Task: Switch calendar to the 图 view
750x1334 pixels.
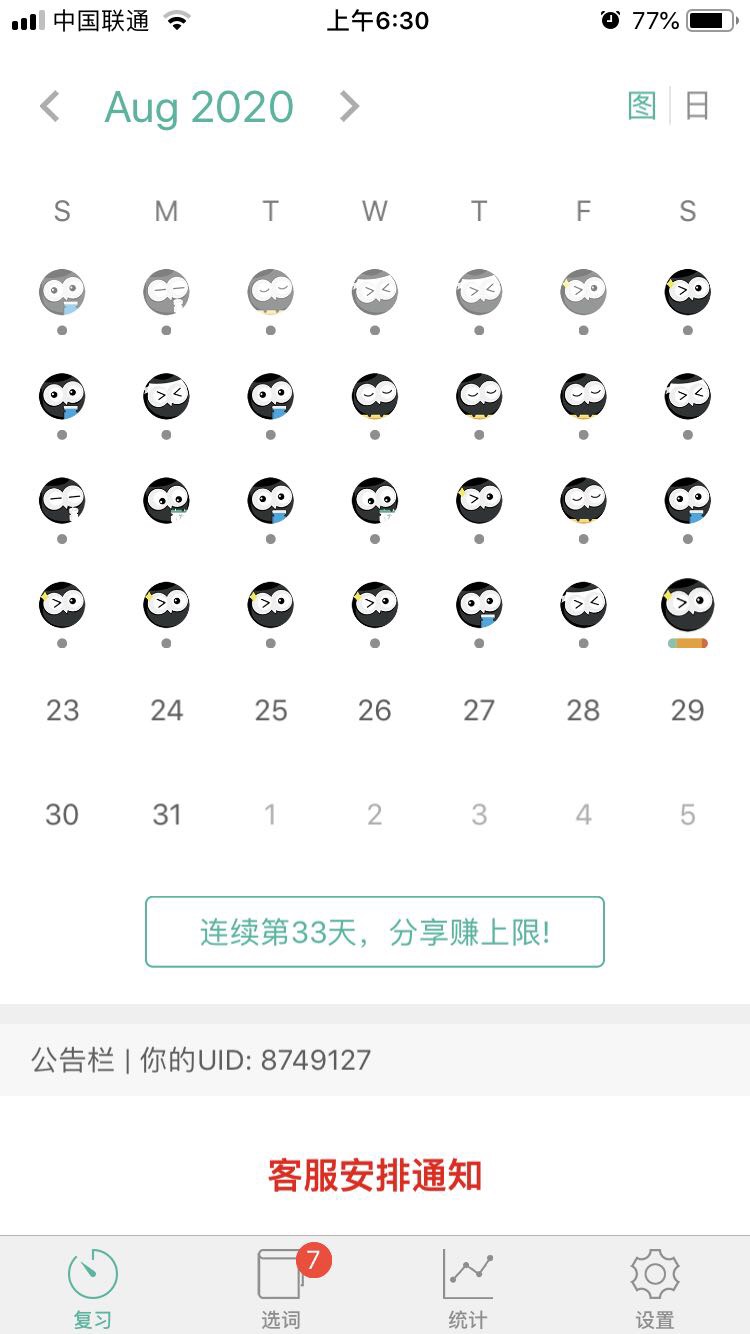Action: 641,106
